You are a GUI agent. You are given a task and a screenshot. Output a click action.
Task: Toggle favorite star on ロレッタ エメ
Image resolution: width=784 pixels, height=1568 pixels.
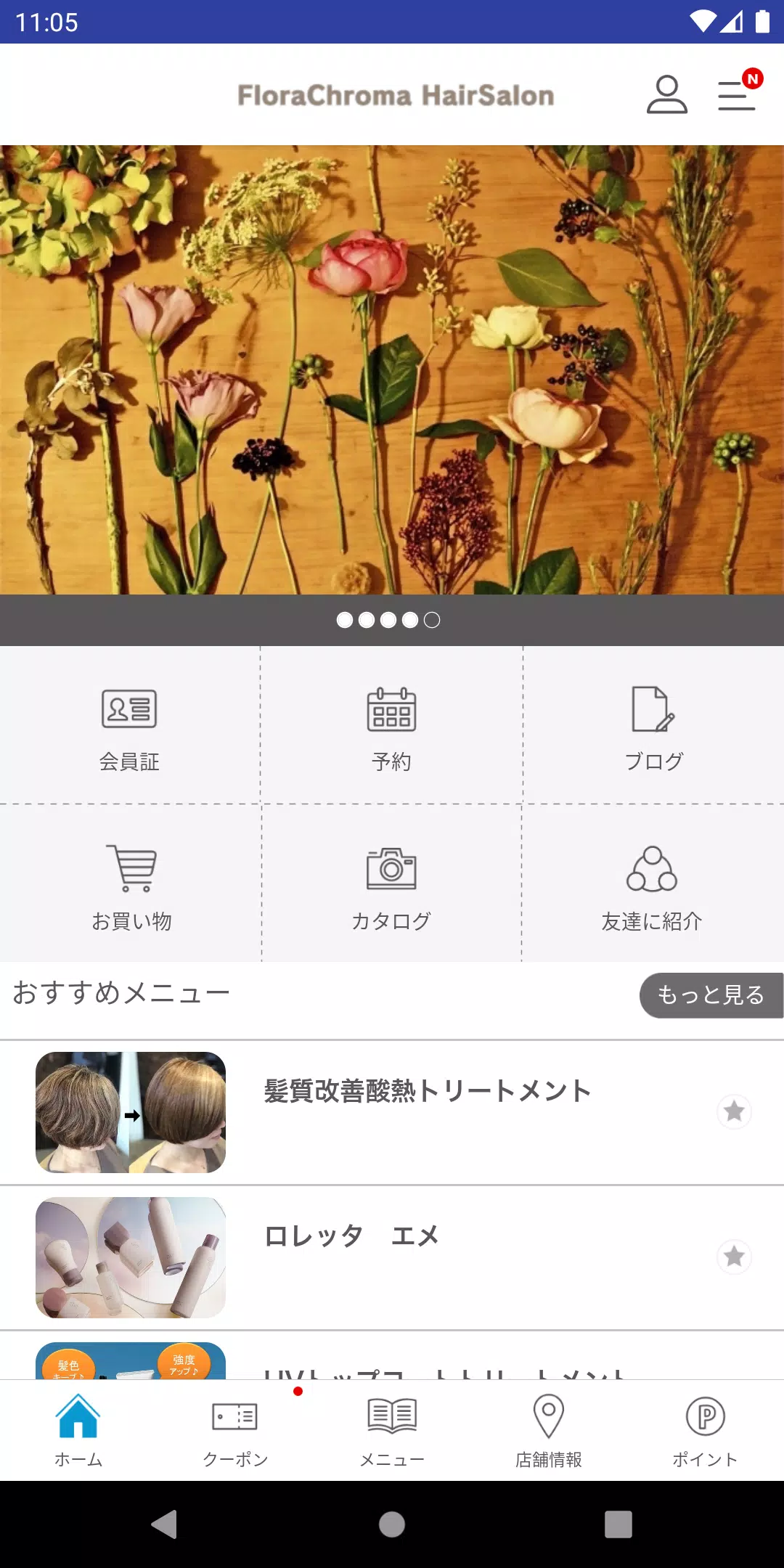click(735, 1257)
